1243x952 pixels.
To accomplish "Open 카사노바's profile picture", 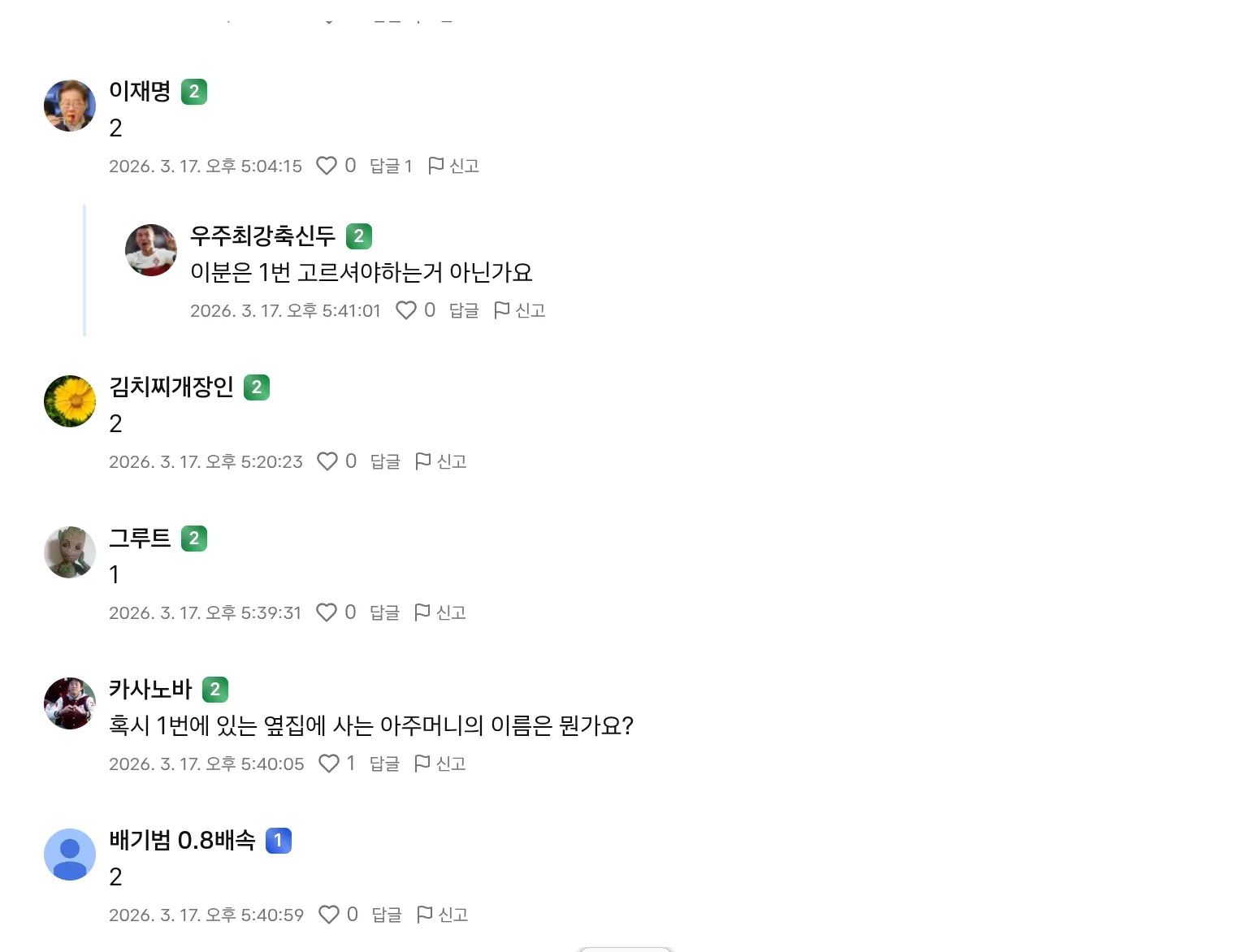I will (70, 703).
